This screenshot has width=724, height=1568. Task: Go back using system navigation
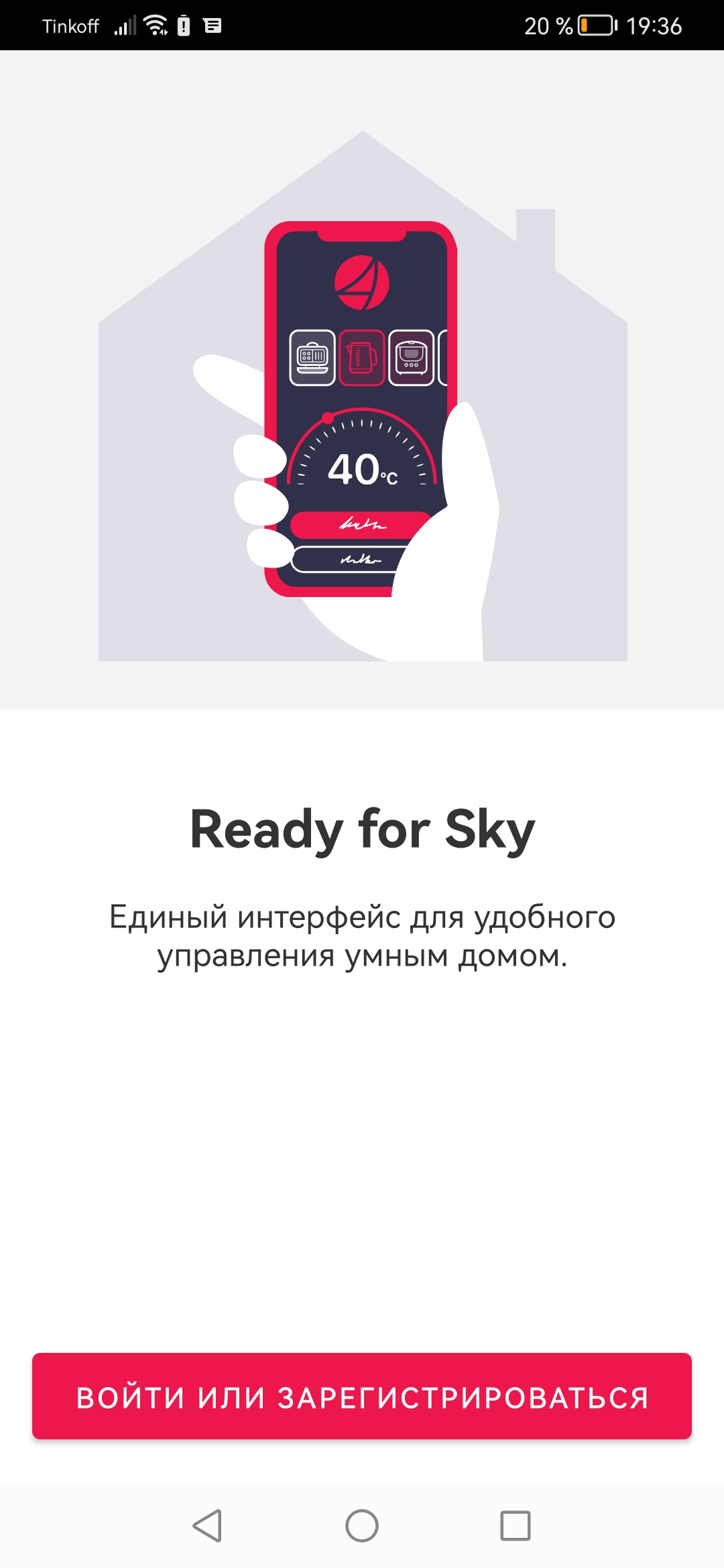click(x=207, y=1526)
